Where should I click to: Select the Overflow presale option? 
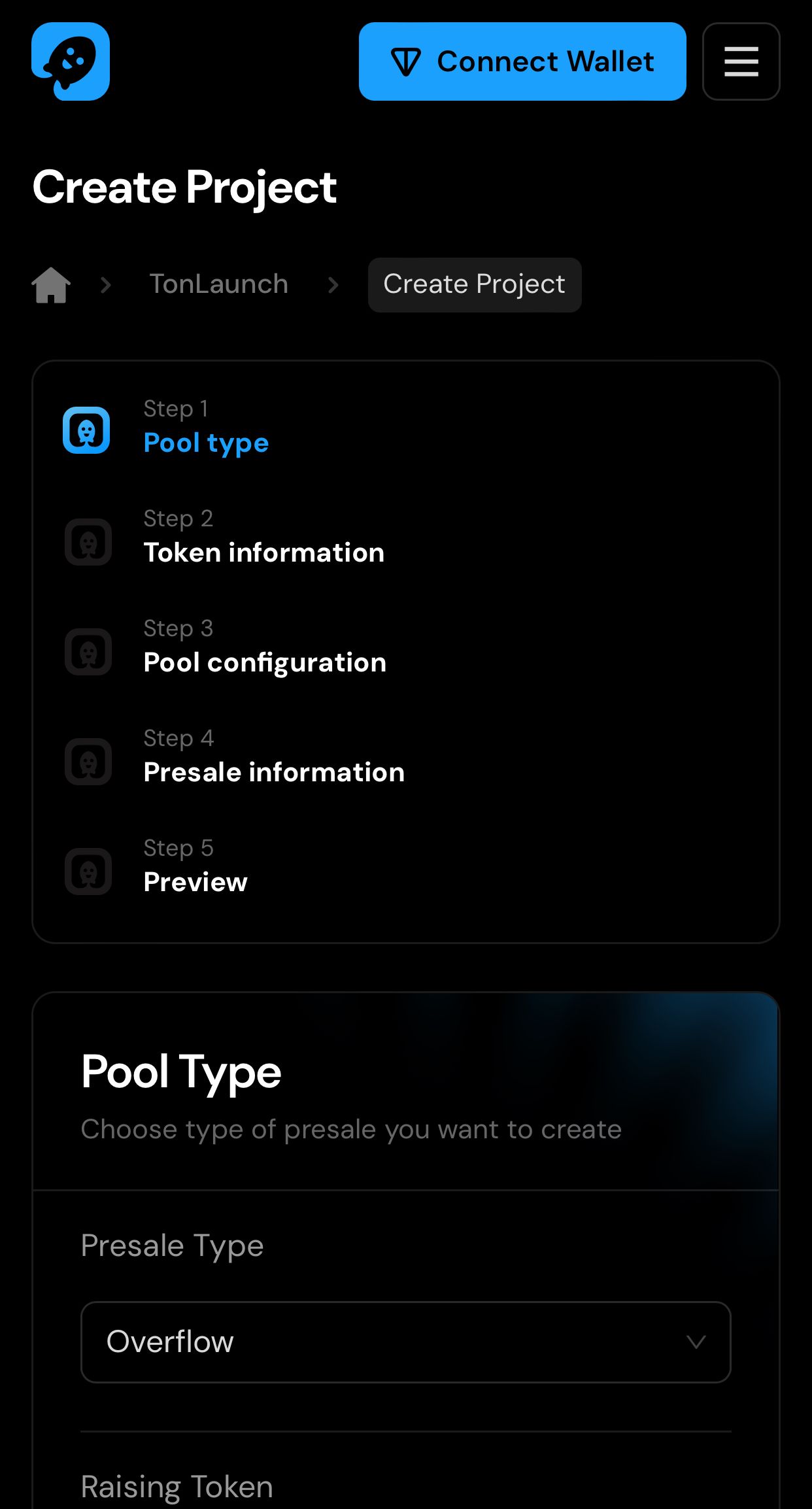[170, 1342]
